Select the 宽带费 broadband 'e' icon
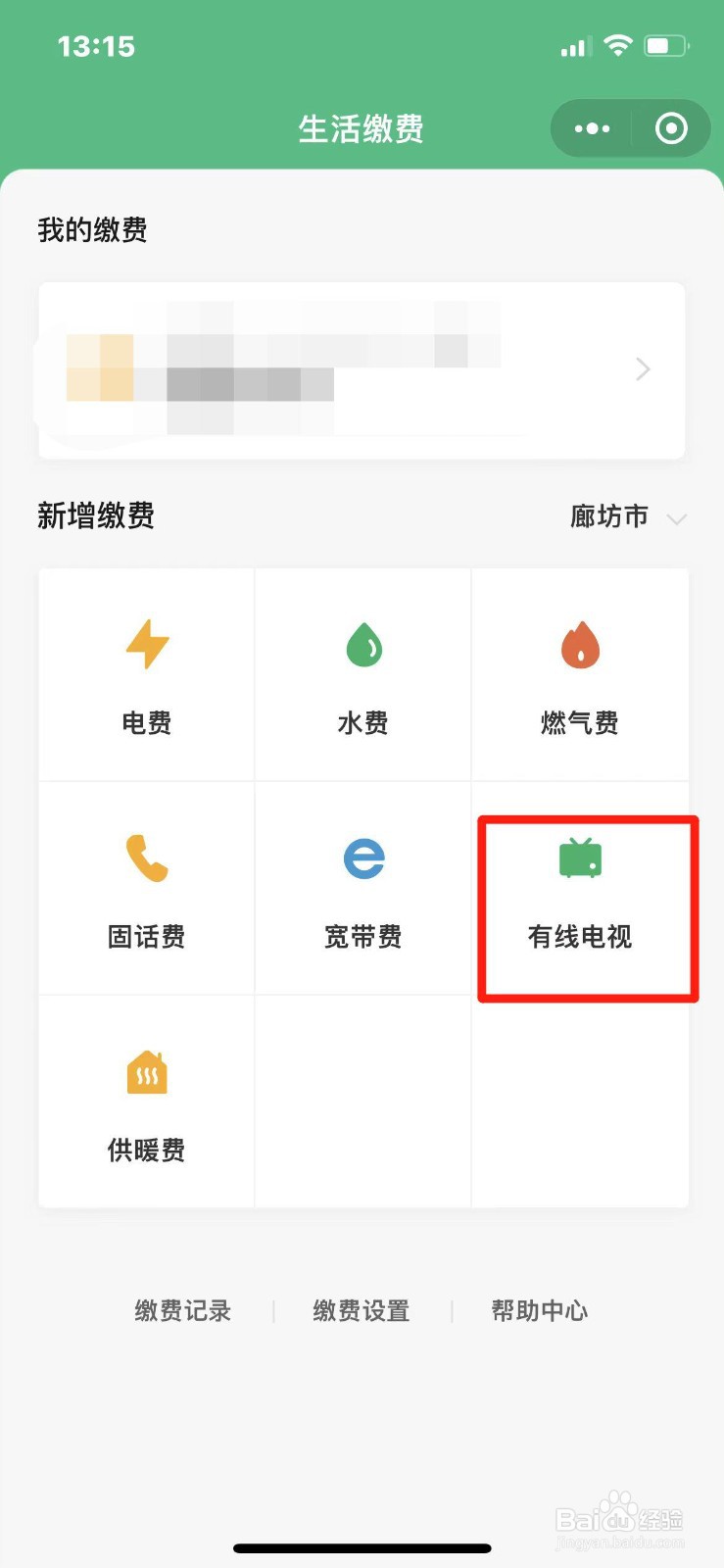Screen dimensions: 724x1568 point(362,857)
